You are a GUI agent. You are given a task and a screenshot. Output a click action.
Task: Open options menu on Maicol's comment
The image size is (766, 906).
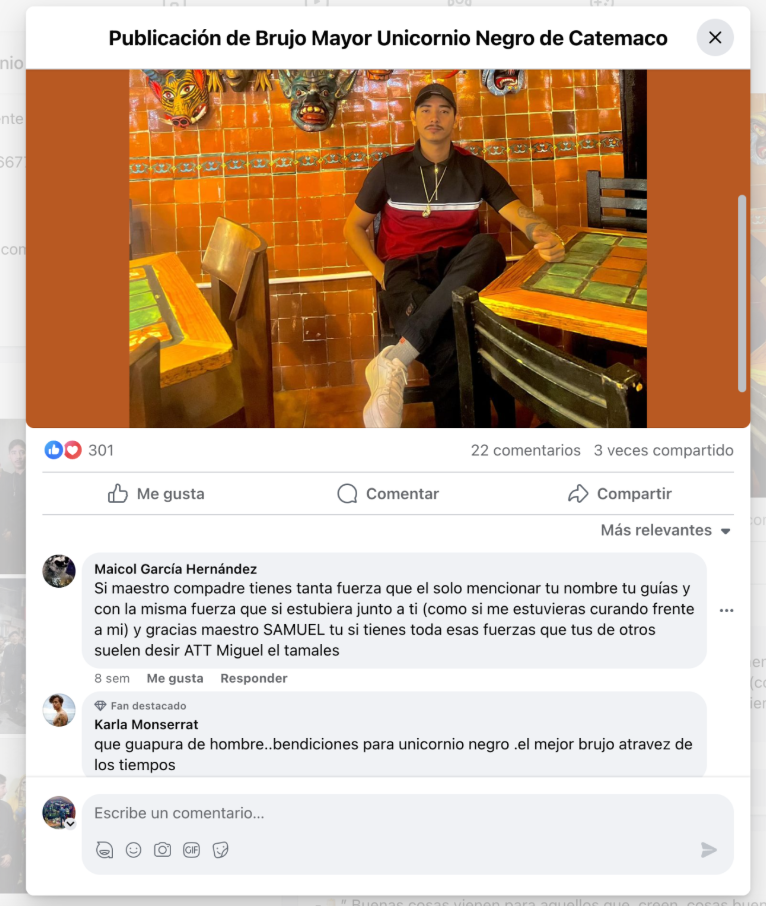[727, 610]
